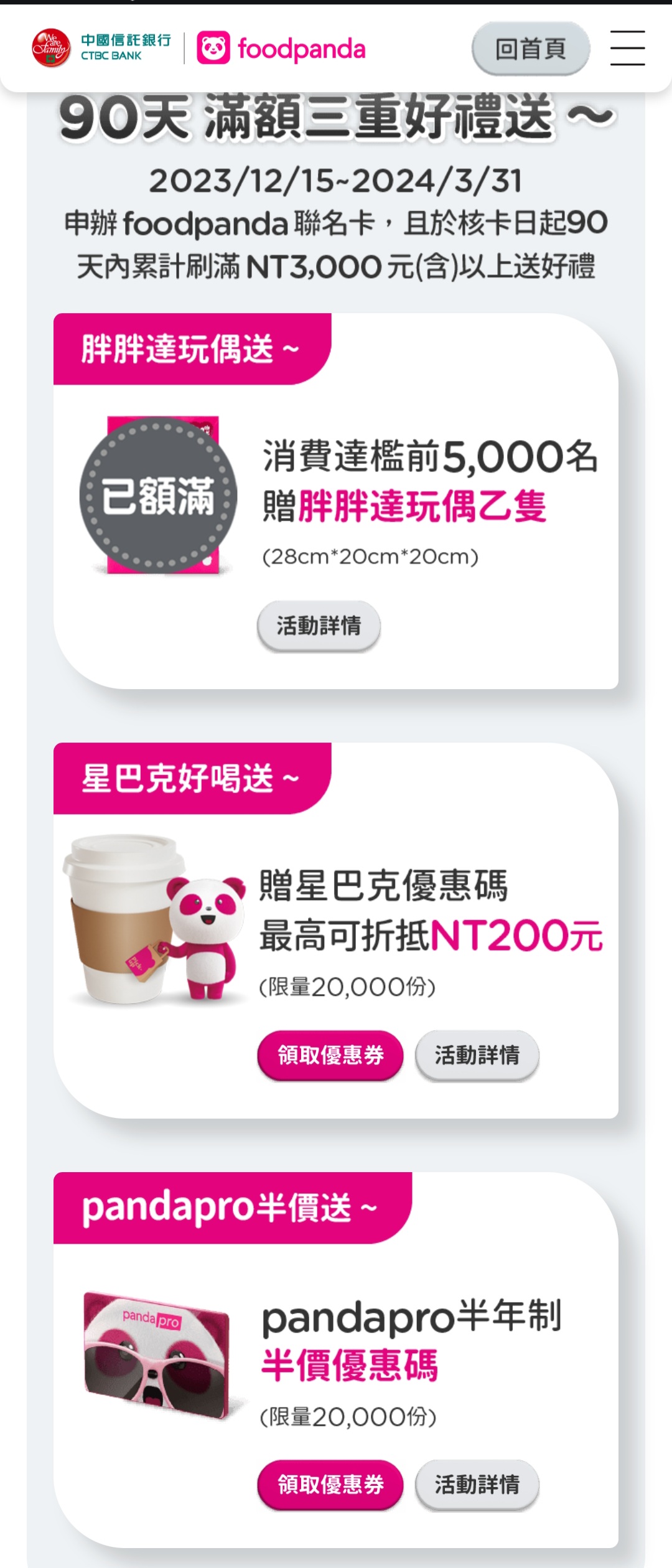This screenshot has width=672, height=1568.
Task: Open 活動詳情 for the 星巴克 offer
Action: point(477,1055)
